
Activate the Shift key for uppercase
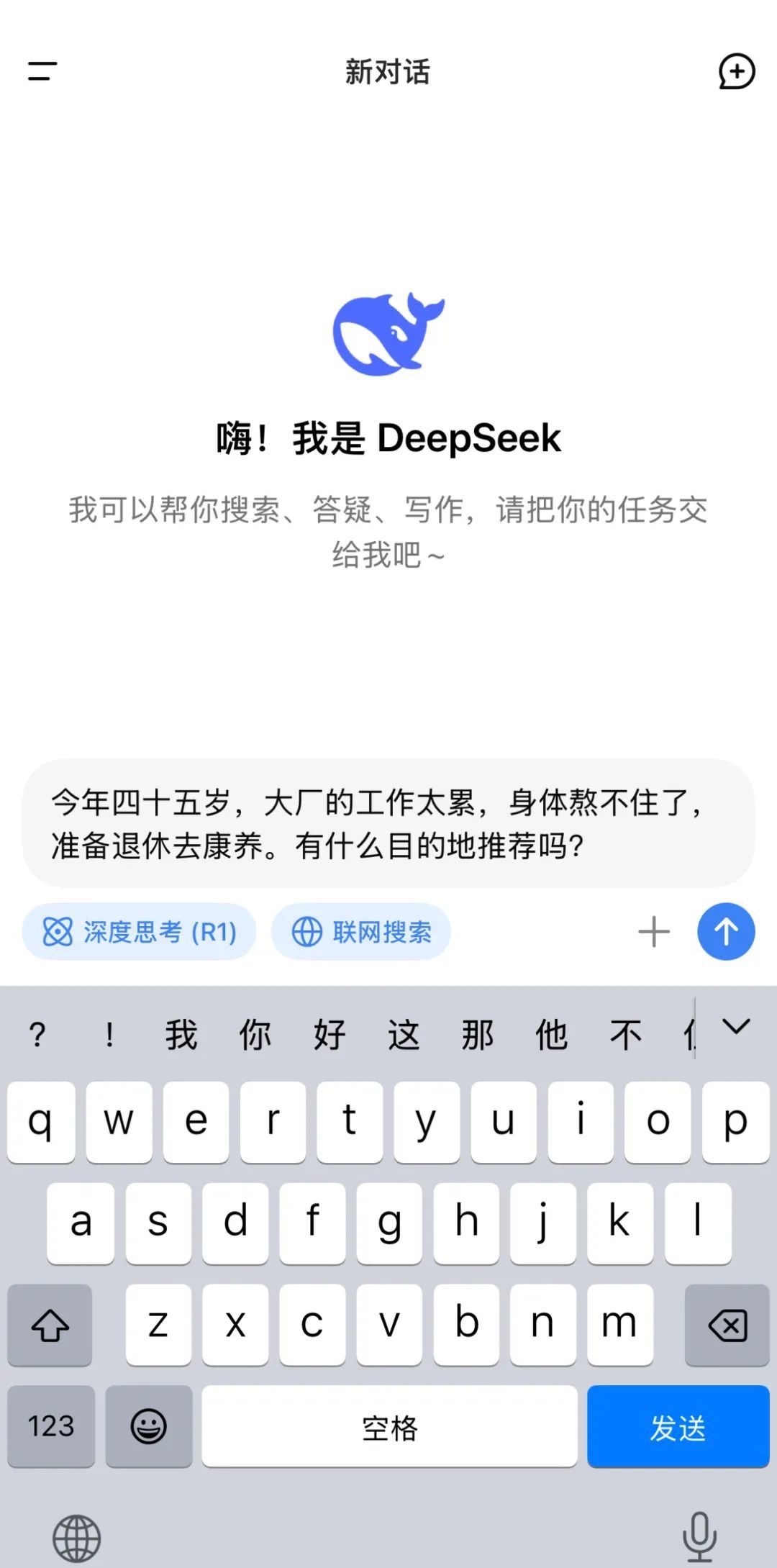pos(50,1325)
